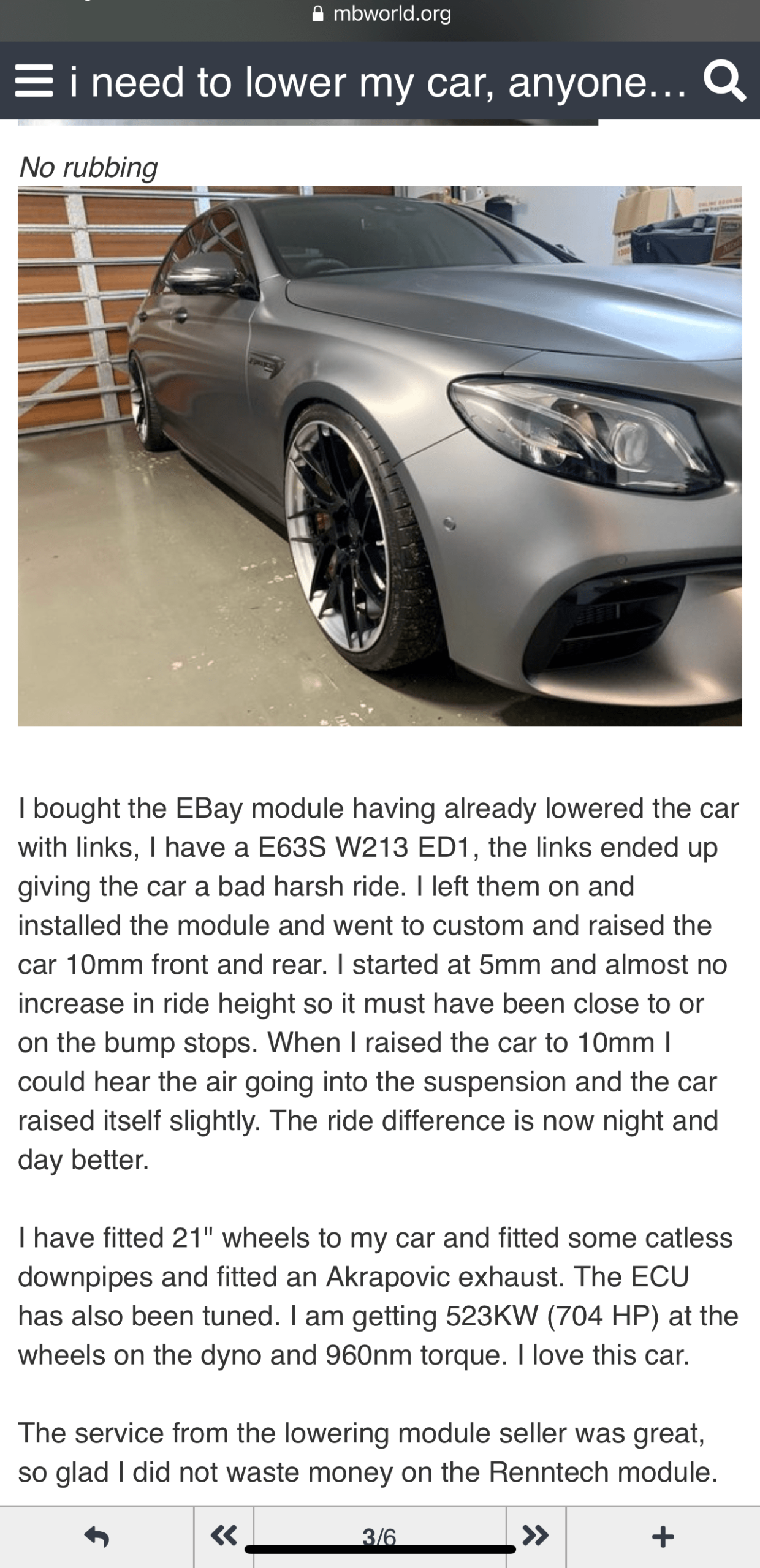Tap the reply arrow button
The image size is (760, 1568).
[97, 1536]
